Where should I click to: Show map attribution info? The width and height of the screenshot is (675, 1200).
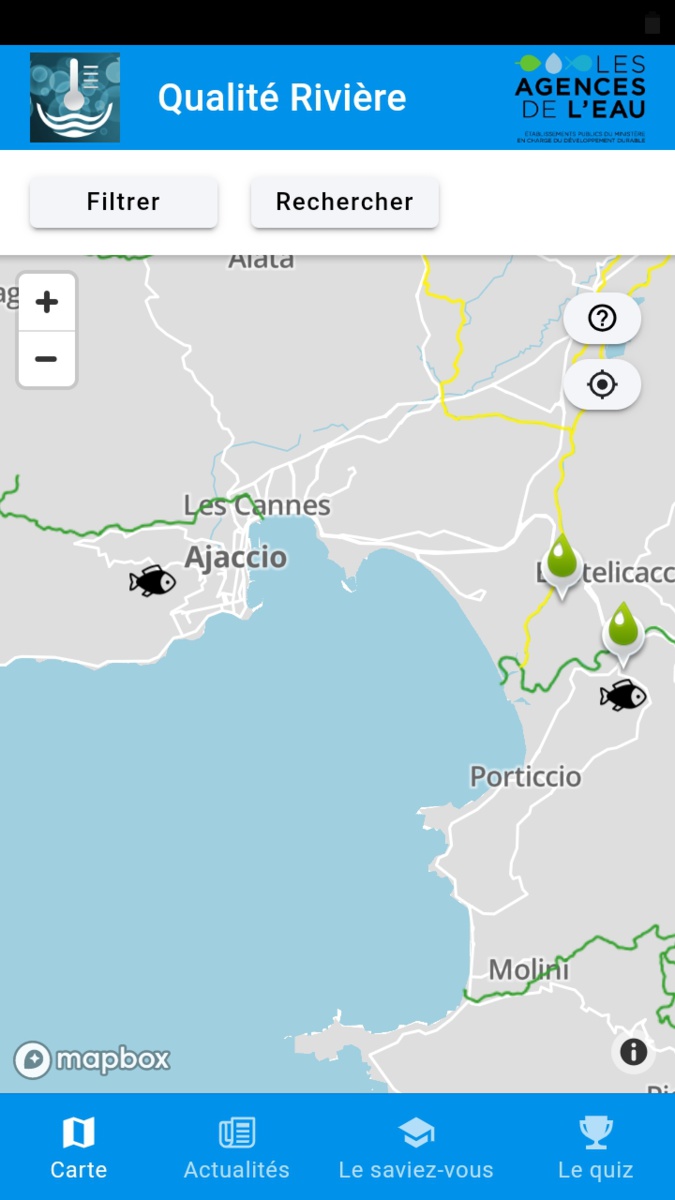[x=633, y=1052]
